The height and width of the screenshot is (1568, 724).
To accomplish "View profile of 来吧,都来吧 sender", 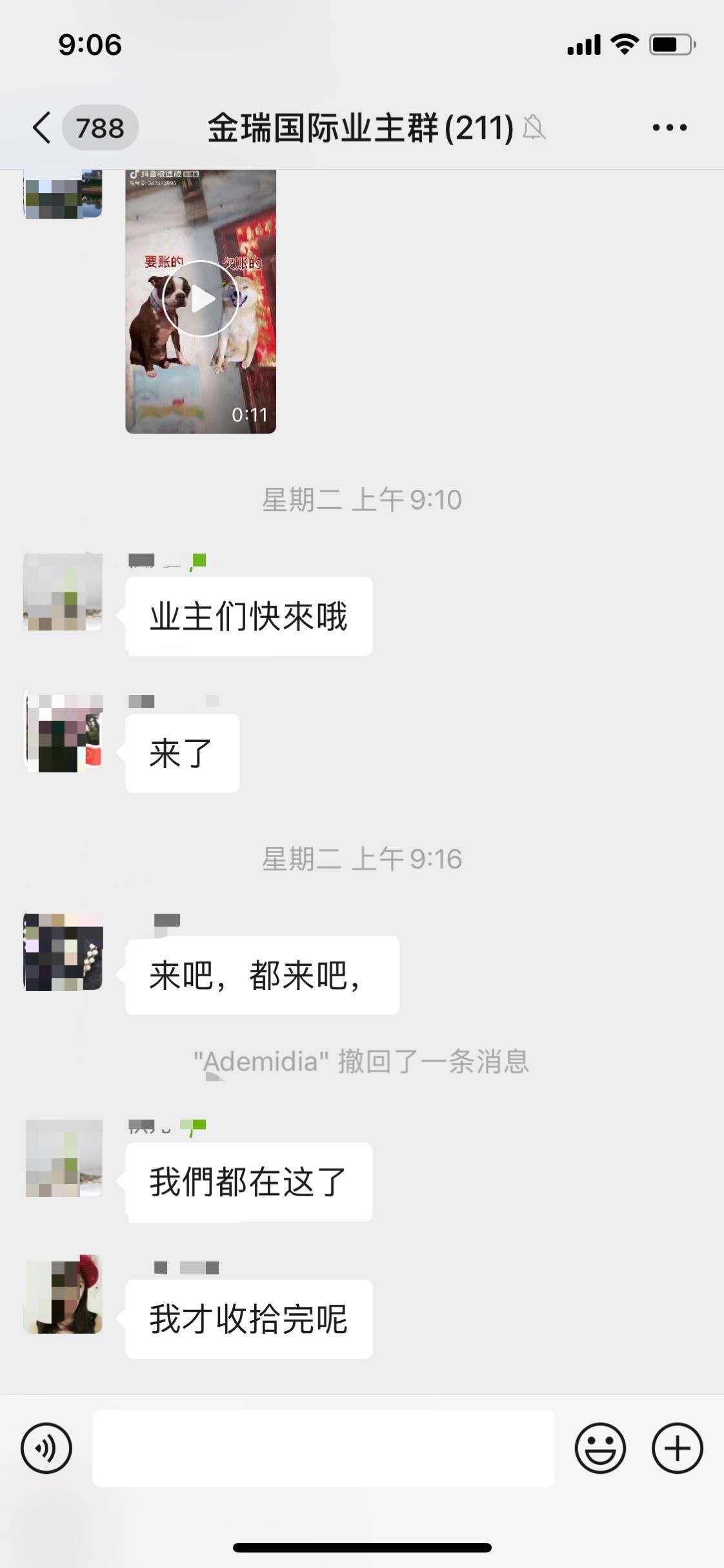I will tap(63, 952).
